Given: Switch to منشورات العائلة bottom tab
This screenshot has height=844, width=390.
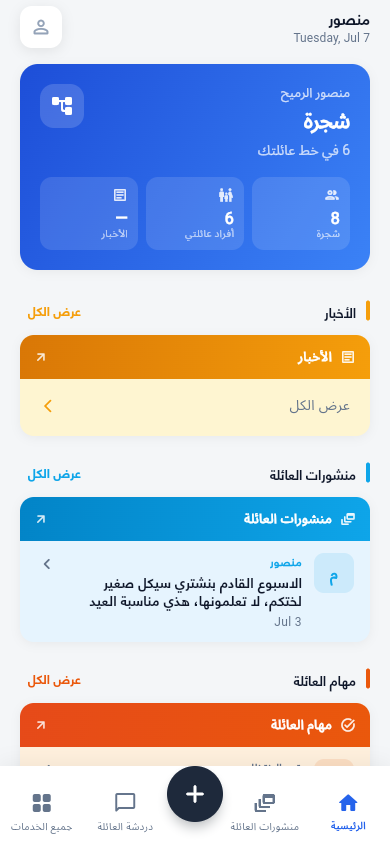Looking at the screenshot, I should [x=265, y=811].
